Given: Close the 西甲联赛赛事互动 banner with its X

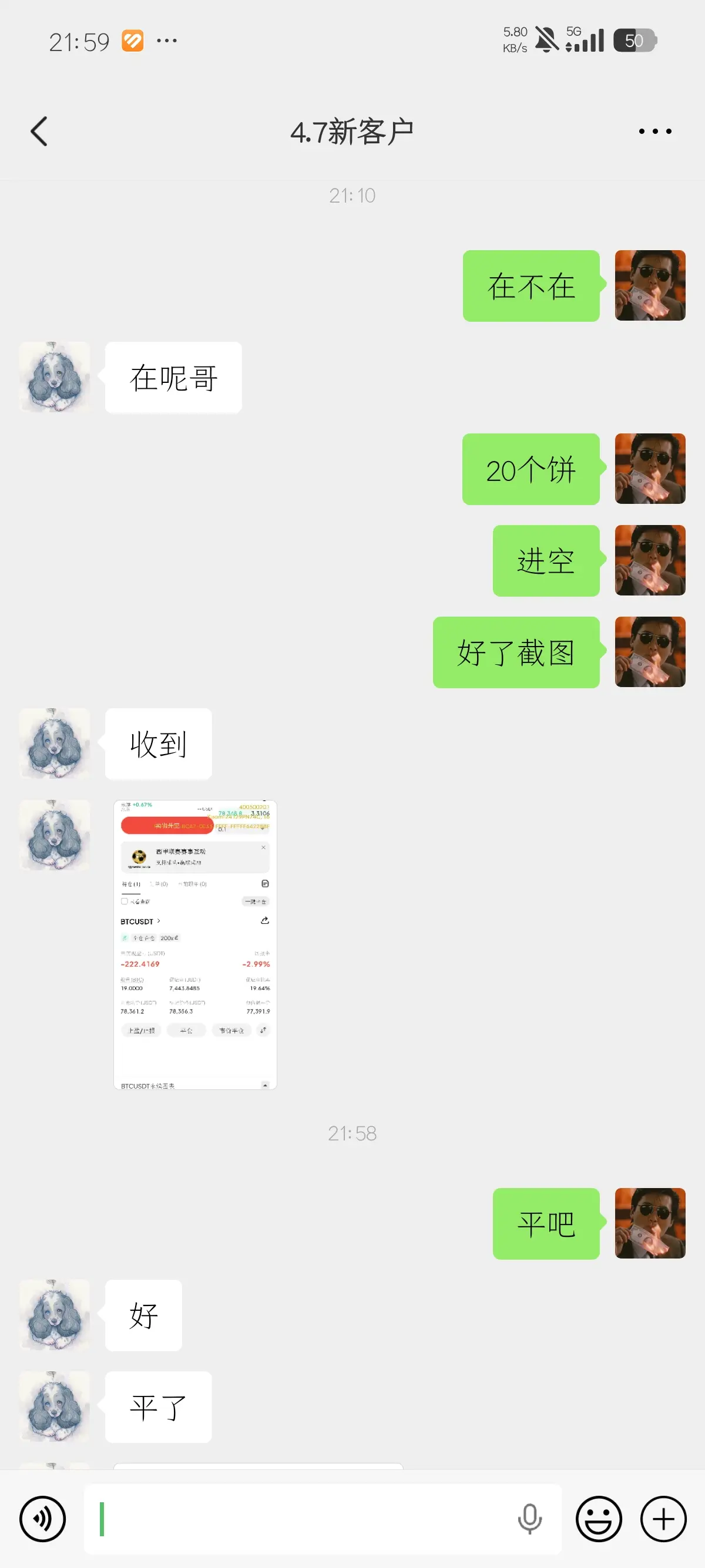Looking at the screenshot, I should click(x=264, y=848).
